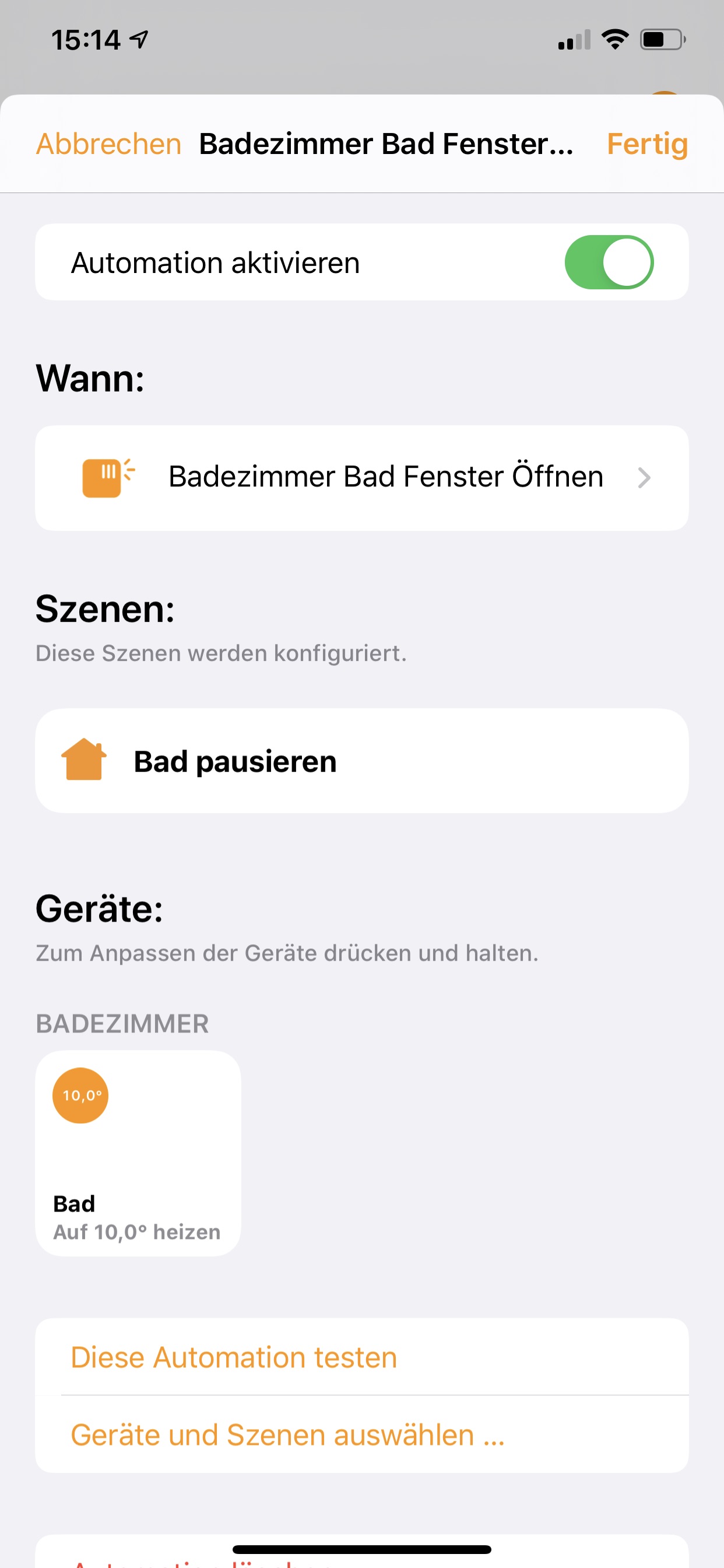Toggle the Automation aktivieren switch
Viewport: 724px width, 1568px height.
[609, 262]
